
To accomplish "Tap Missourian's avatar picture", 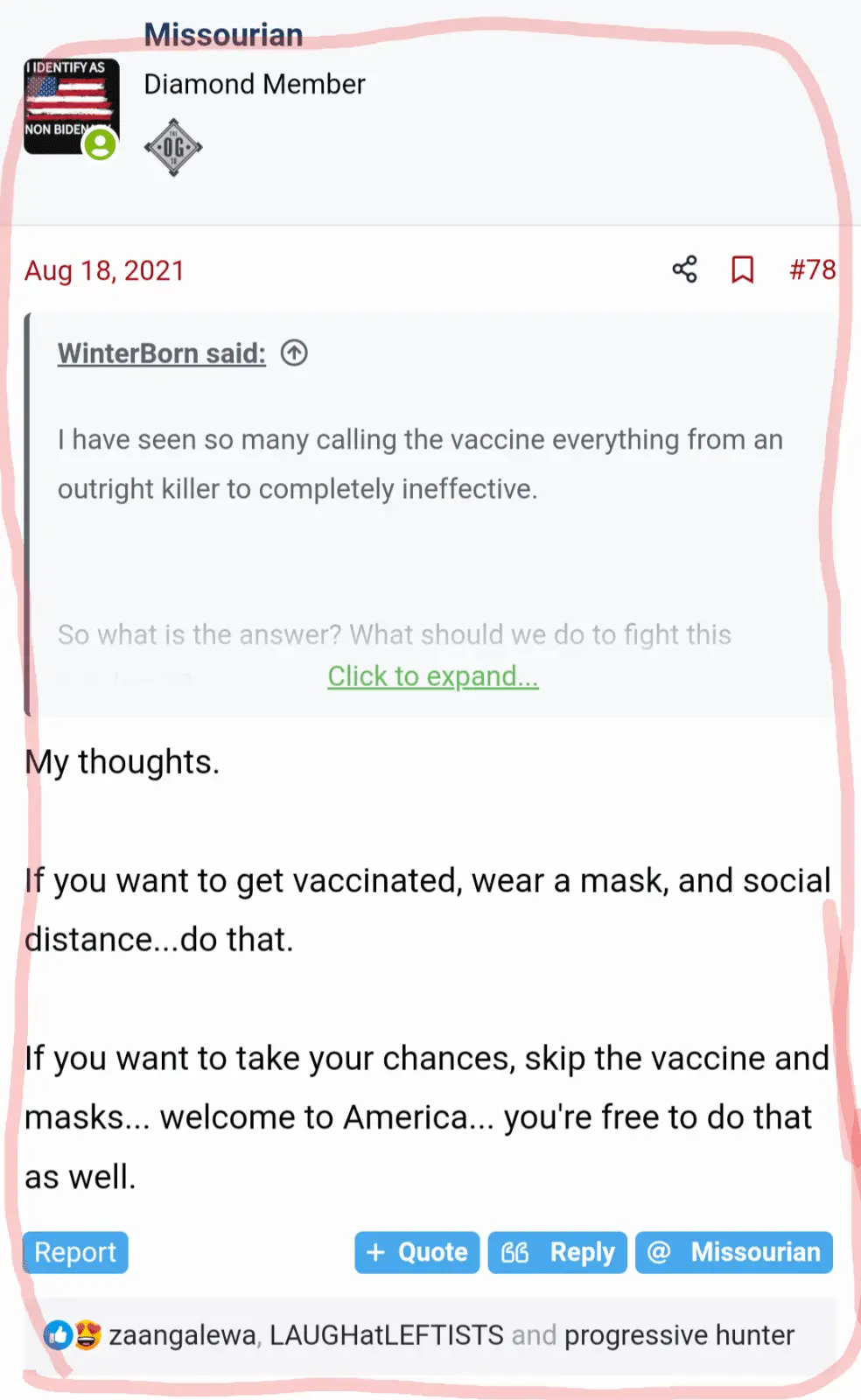I will (x=71, y=107).
